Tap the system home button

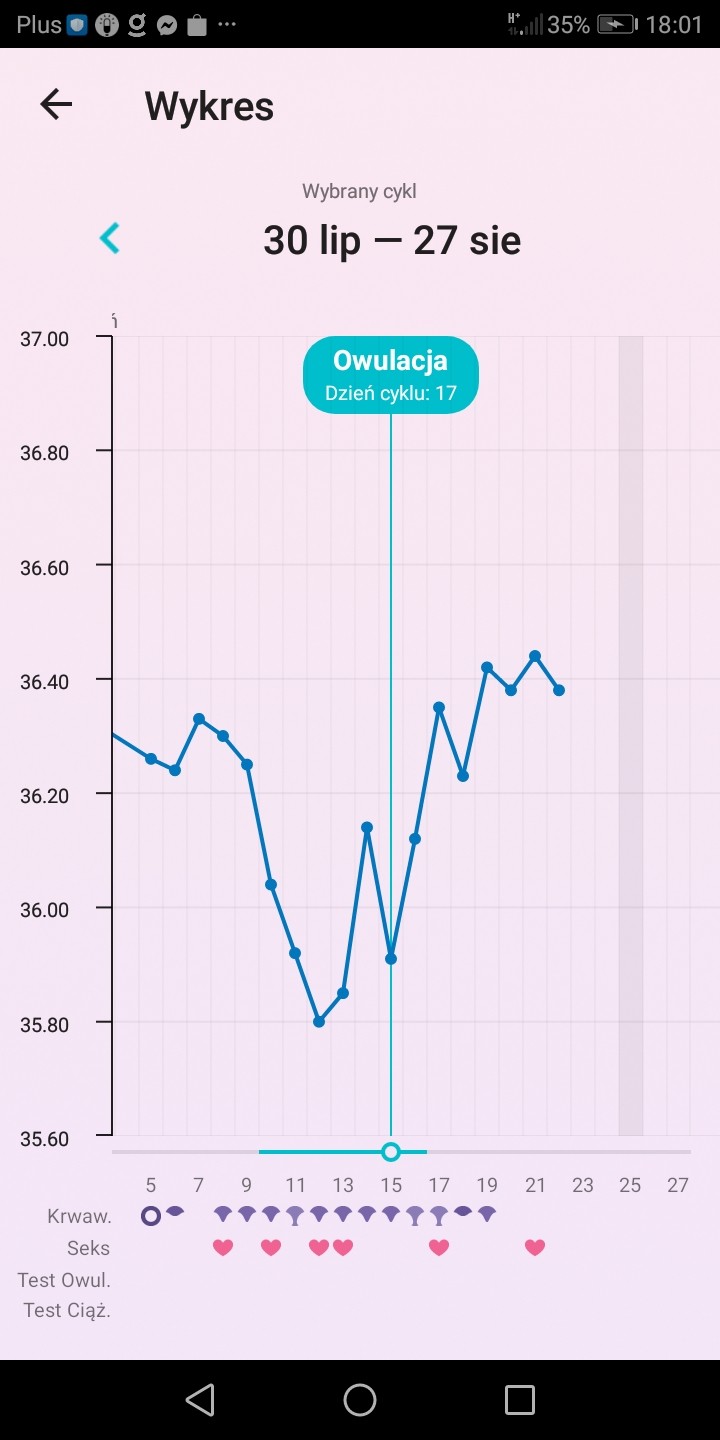[360, 1399]
